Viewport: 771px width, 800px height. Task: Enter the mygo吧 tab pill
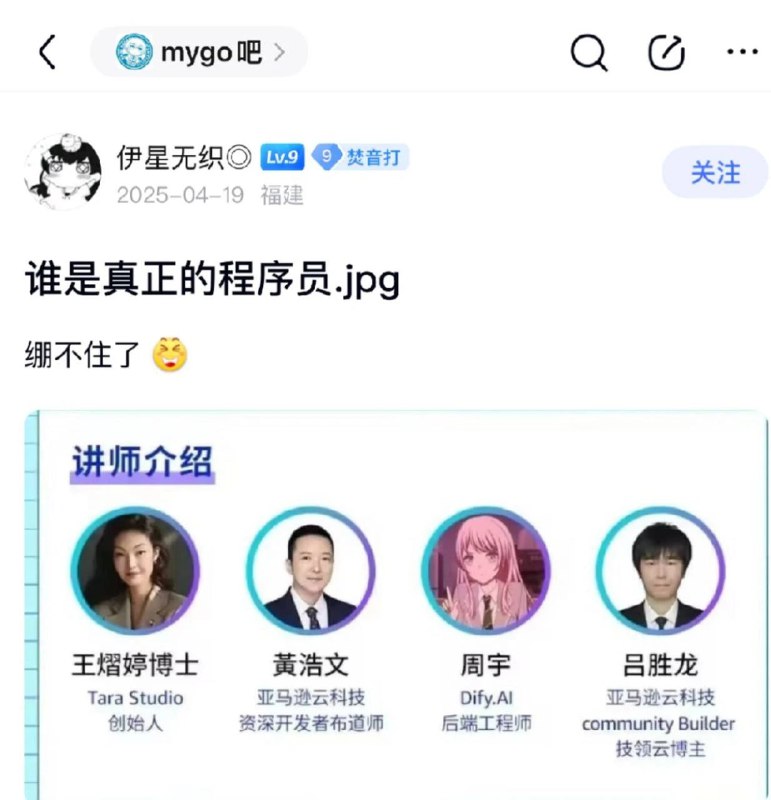[200, 51]
